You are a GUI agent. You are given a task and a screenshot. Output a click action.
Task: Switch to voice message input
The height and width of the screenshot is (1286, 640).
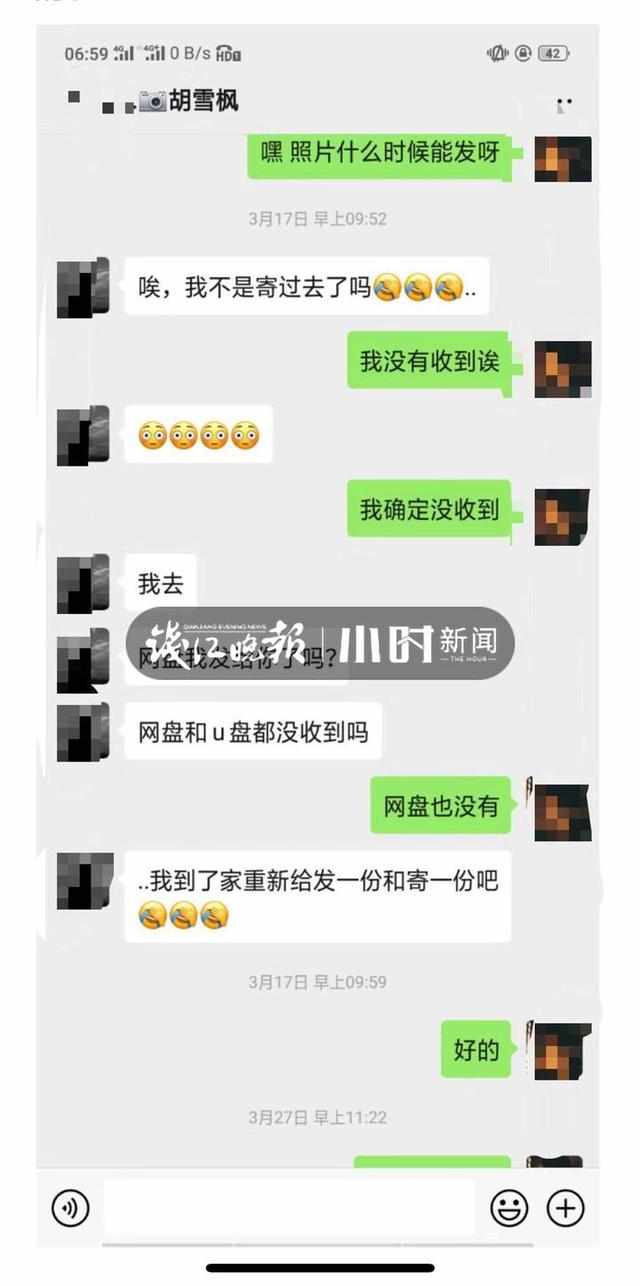coord(71,1208)
